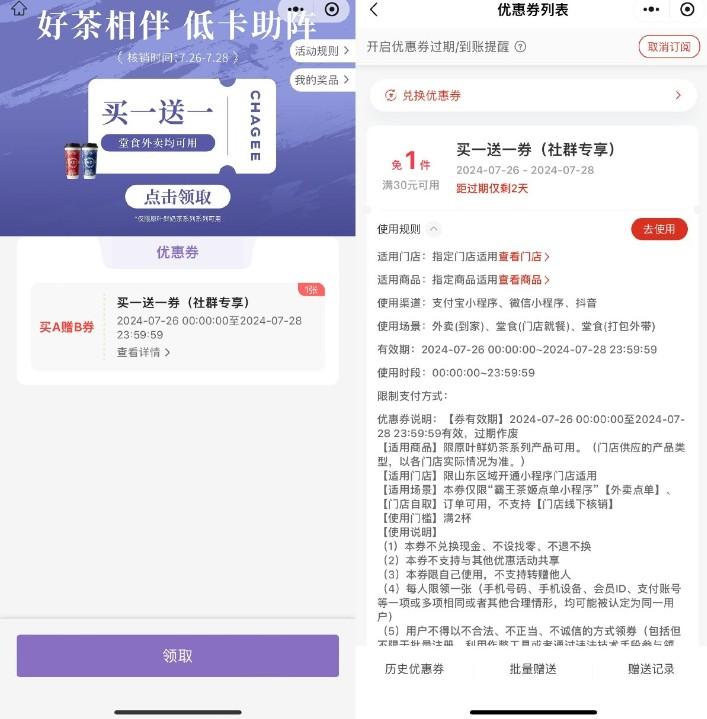
Task: Tap the 点击领取 banner button
Action: pos(177,197)
